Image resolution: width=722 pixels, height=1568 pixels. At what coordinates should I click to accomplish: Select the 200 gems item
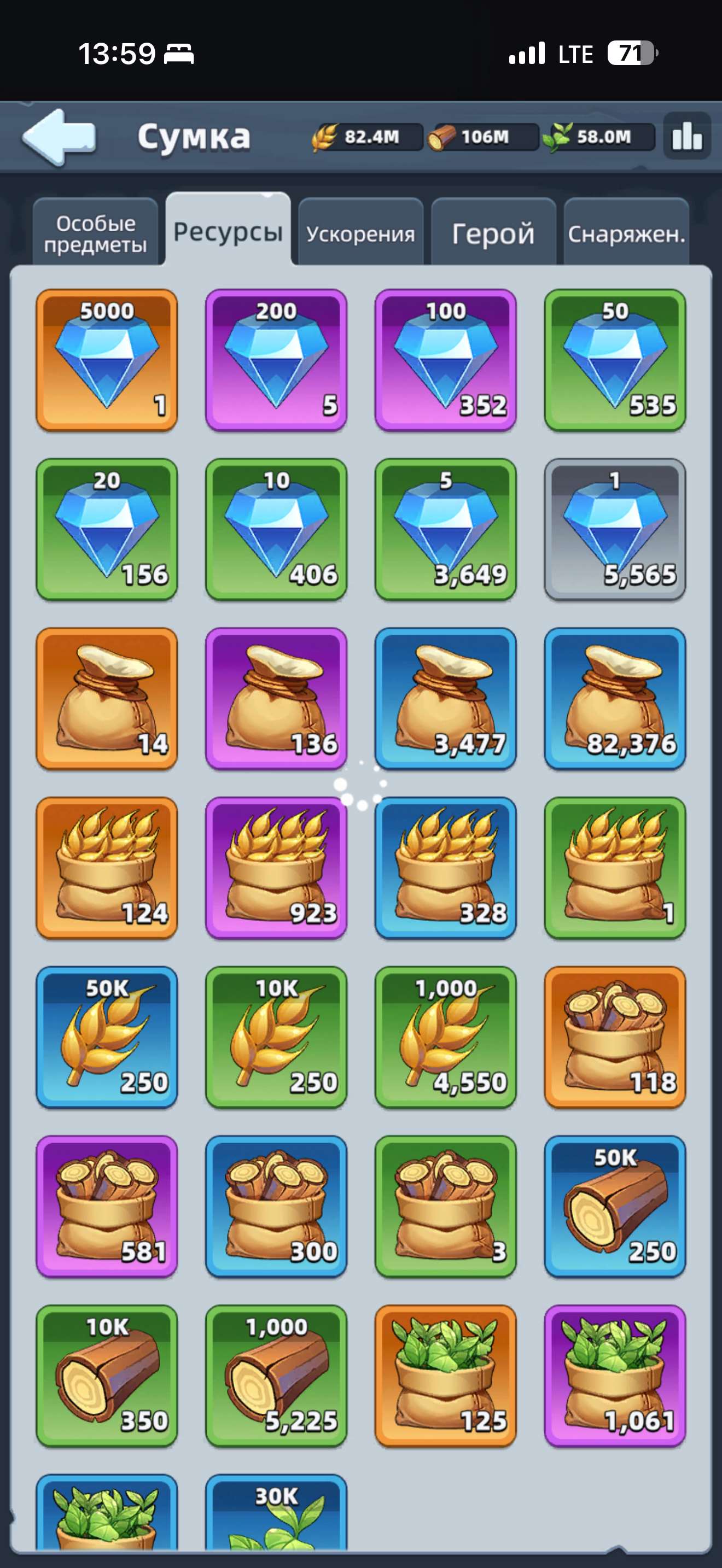point(276,360)
